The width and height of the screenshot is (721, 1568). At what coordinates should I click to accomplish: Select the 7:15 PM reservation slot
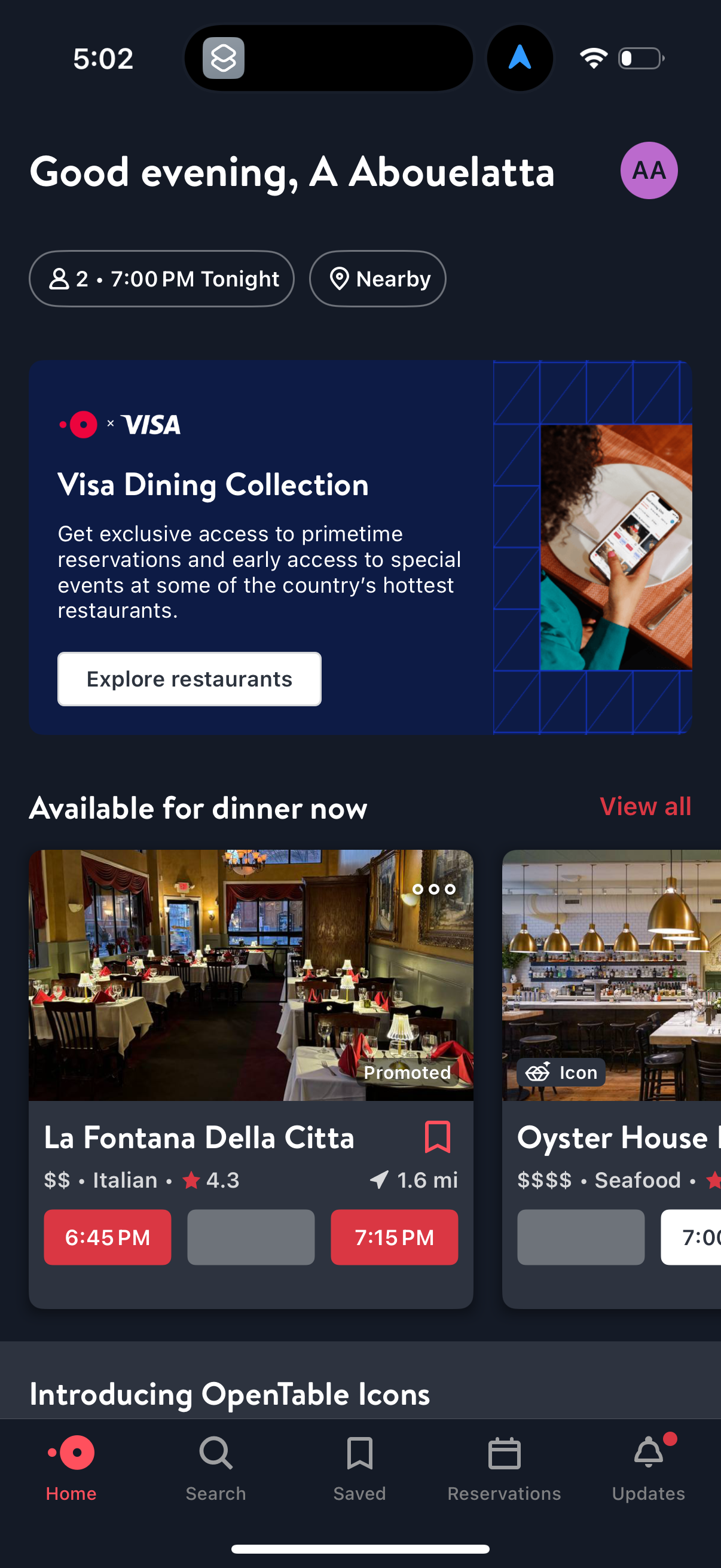pos(394,1236)
